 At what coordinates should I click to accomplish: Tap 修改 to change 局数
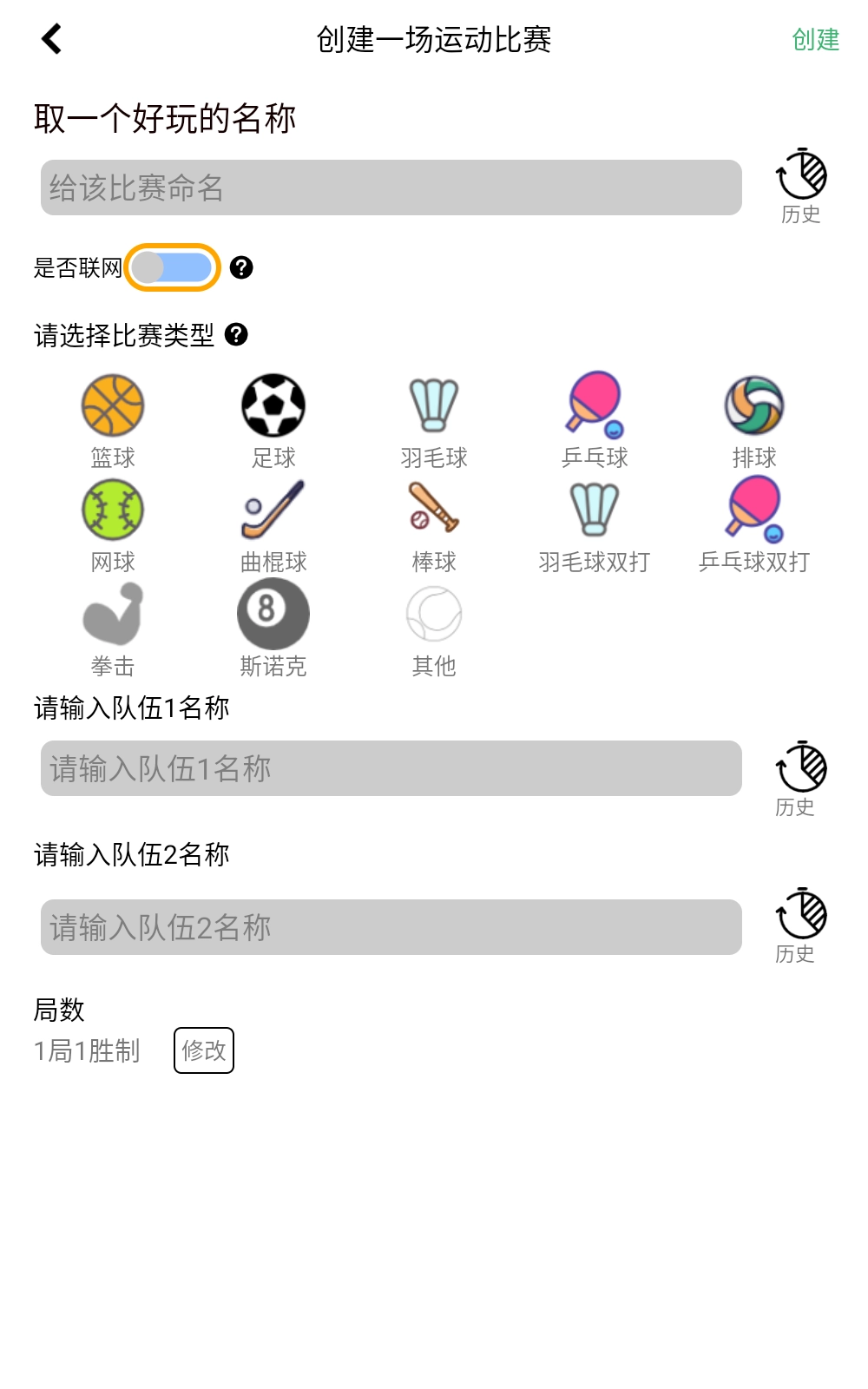pos(204,1050)
